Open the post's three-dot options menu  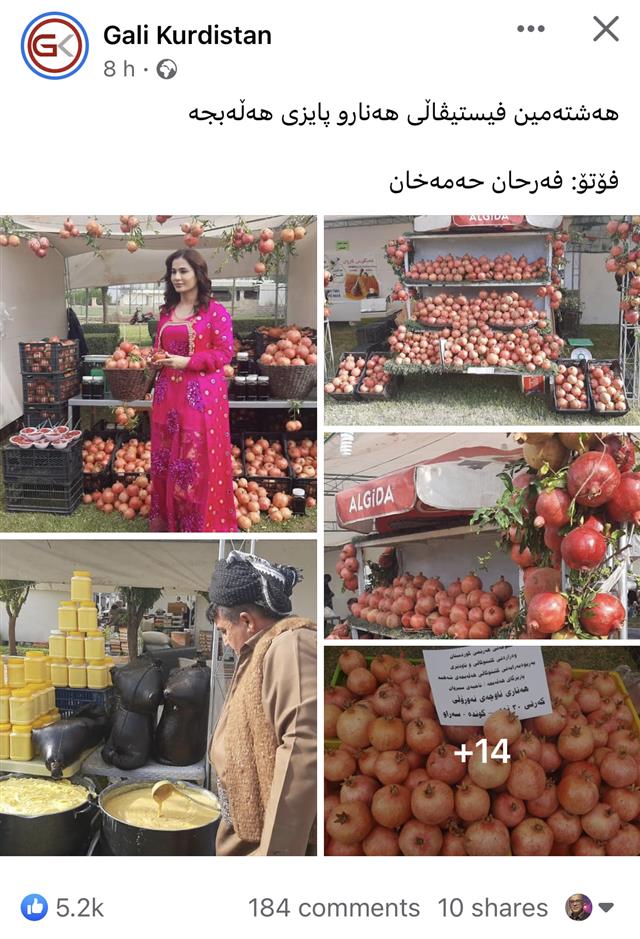pyautogui.click(x=531, y=29)
